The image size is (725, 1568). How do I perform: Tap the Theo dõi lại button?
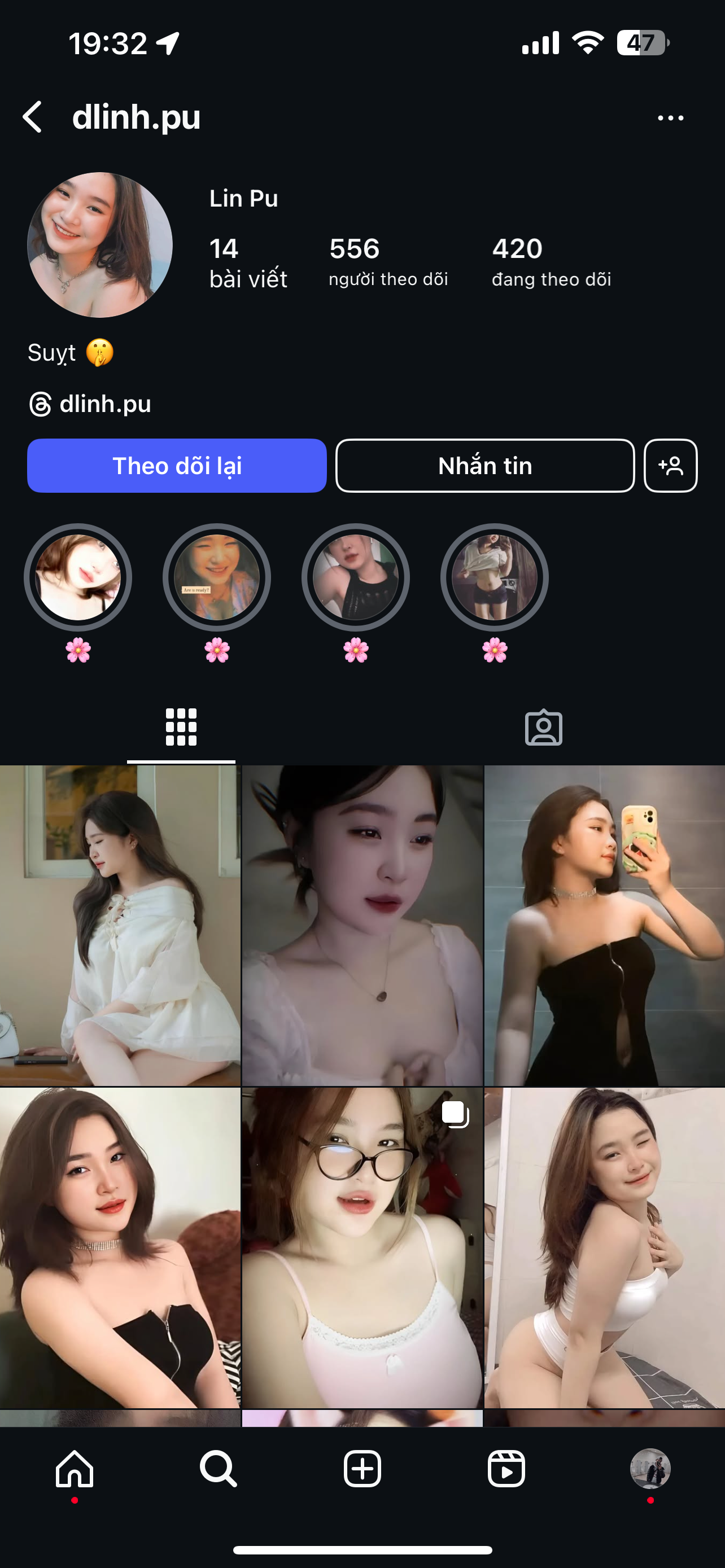(x=177, y=466)
